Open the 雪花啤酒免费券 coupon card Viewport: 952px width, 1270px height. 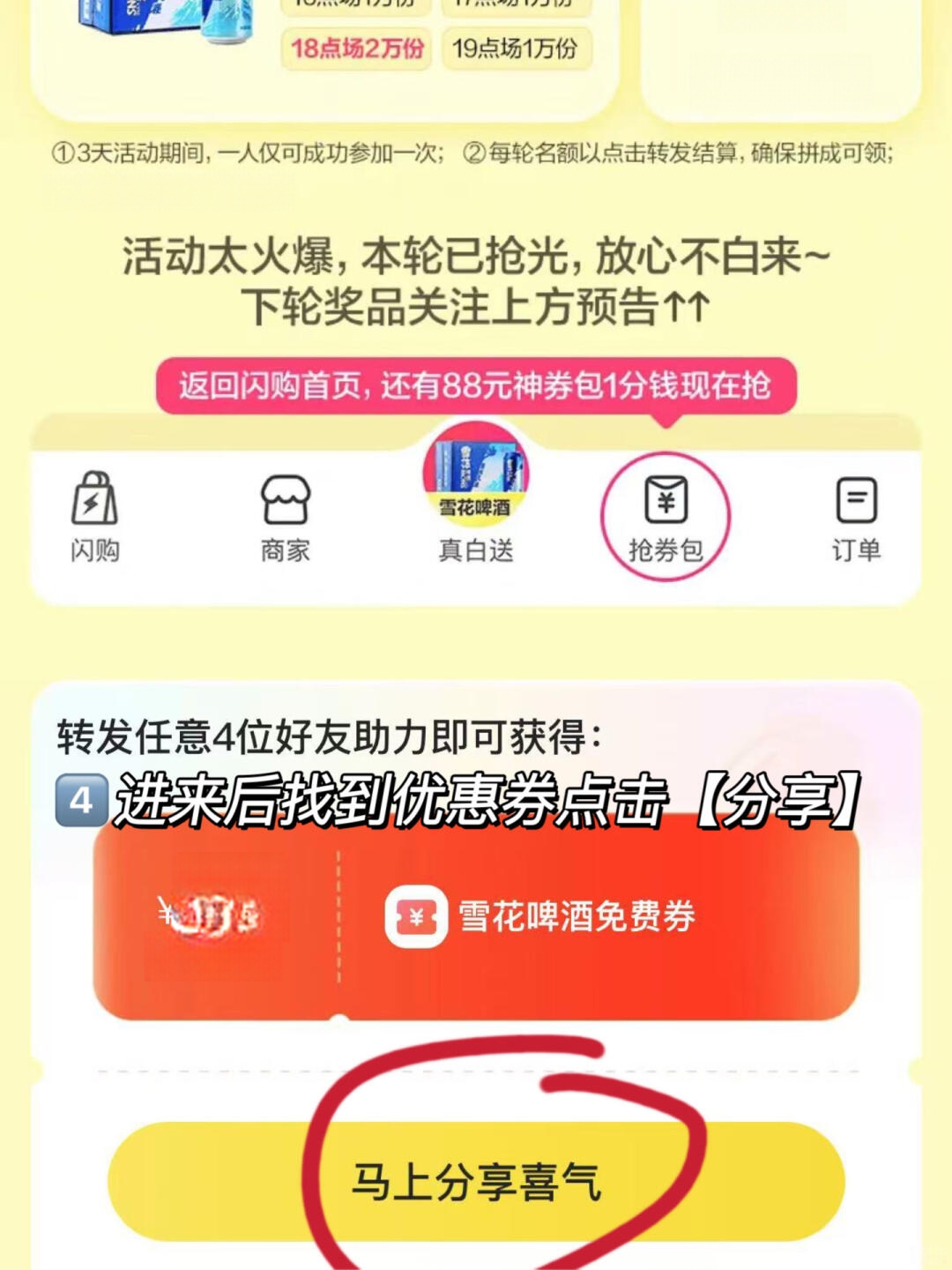pyautogui.click(x=476, y=917)
